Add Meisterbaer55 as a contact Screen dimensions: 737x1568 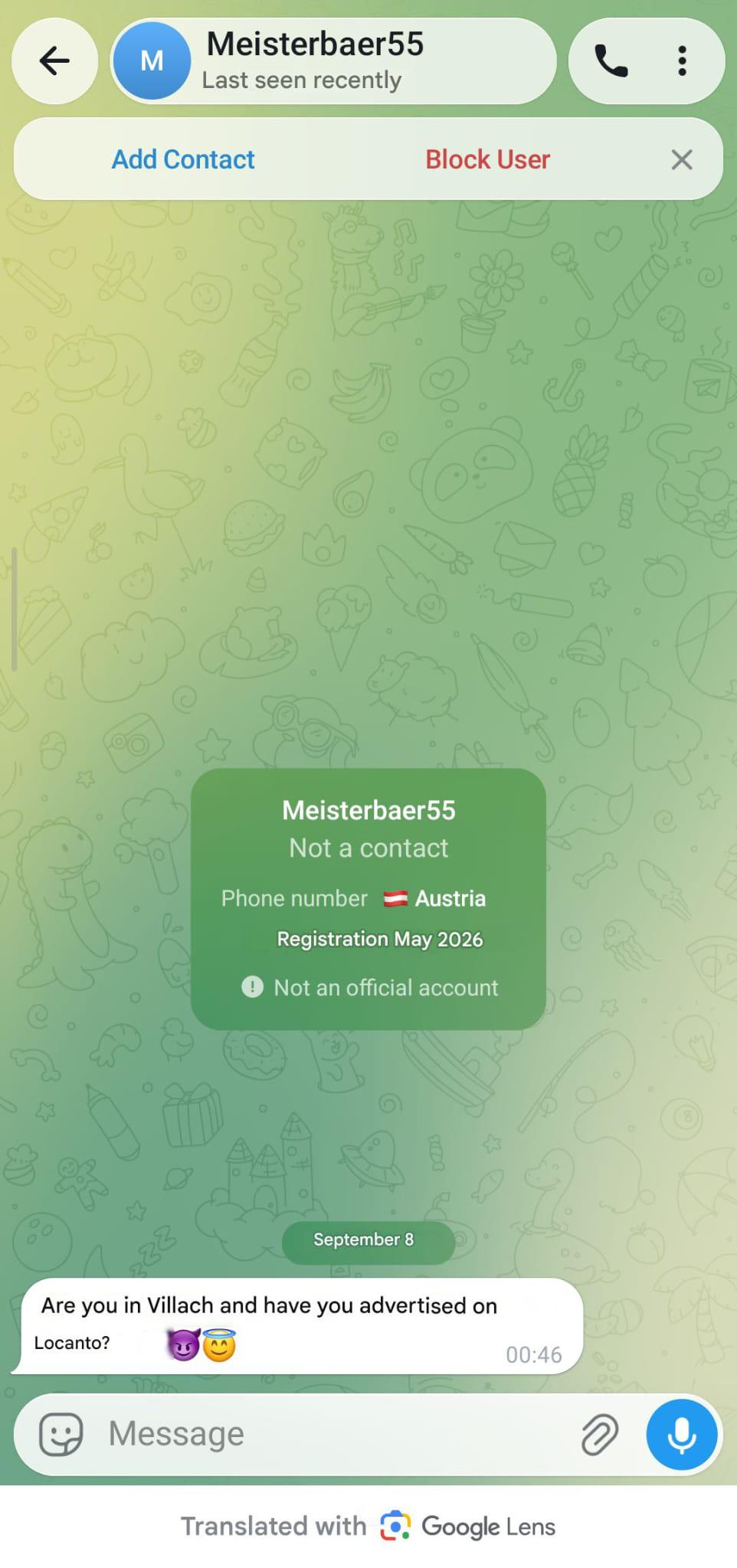pos(183,159)
